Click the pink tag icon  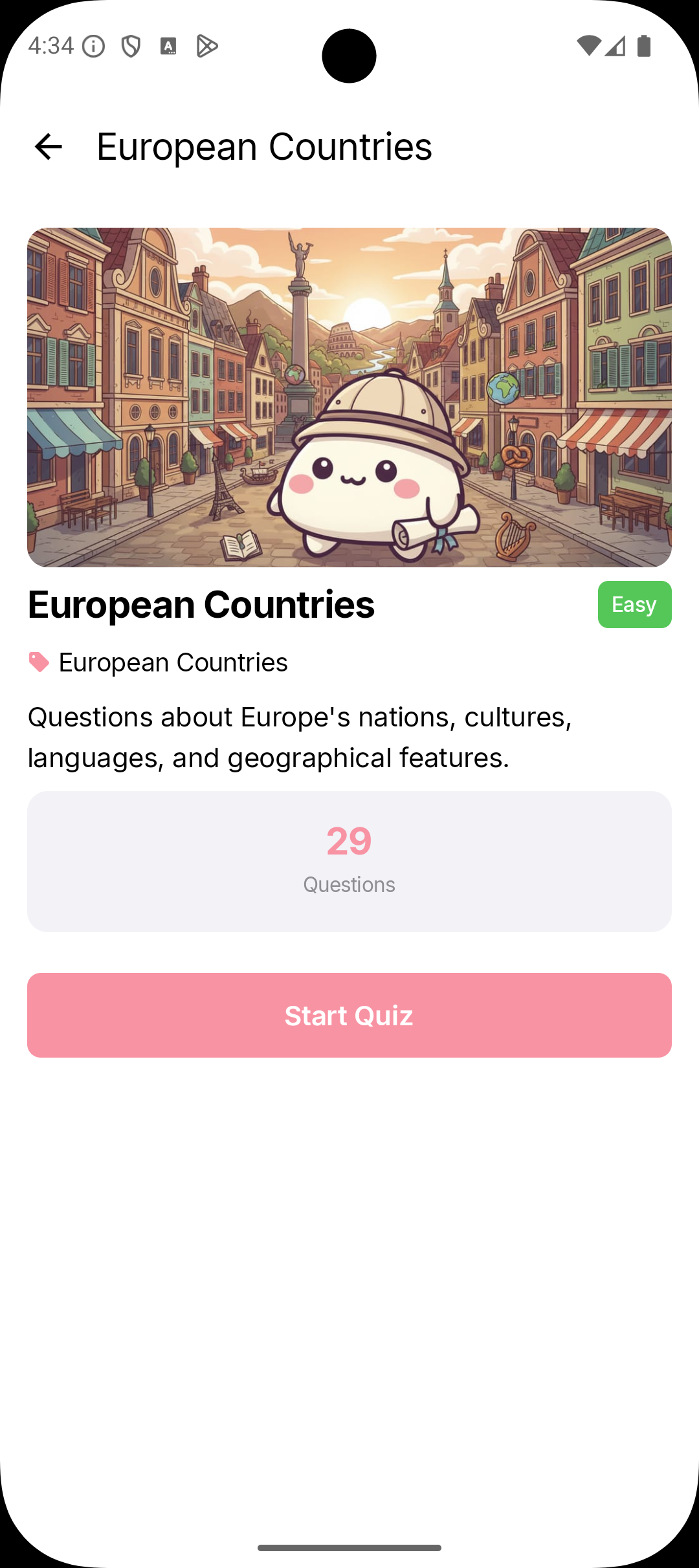click(38, 661)
